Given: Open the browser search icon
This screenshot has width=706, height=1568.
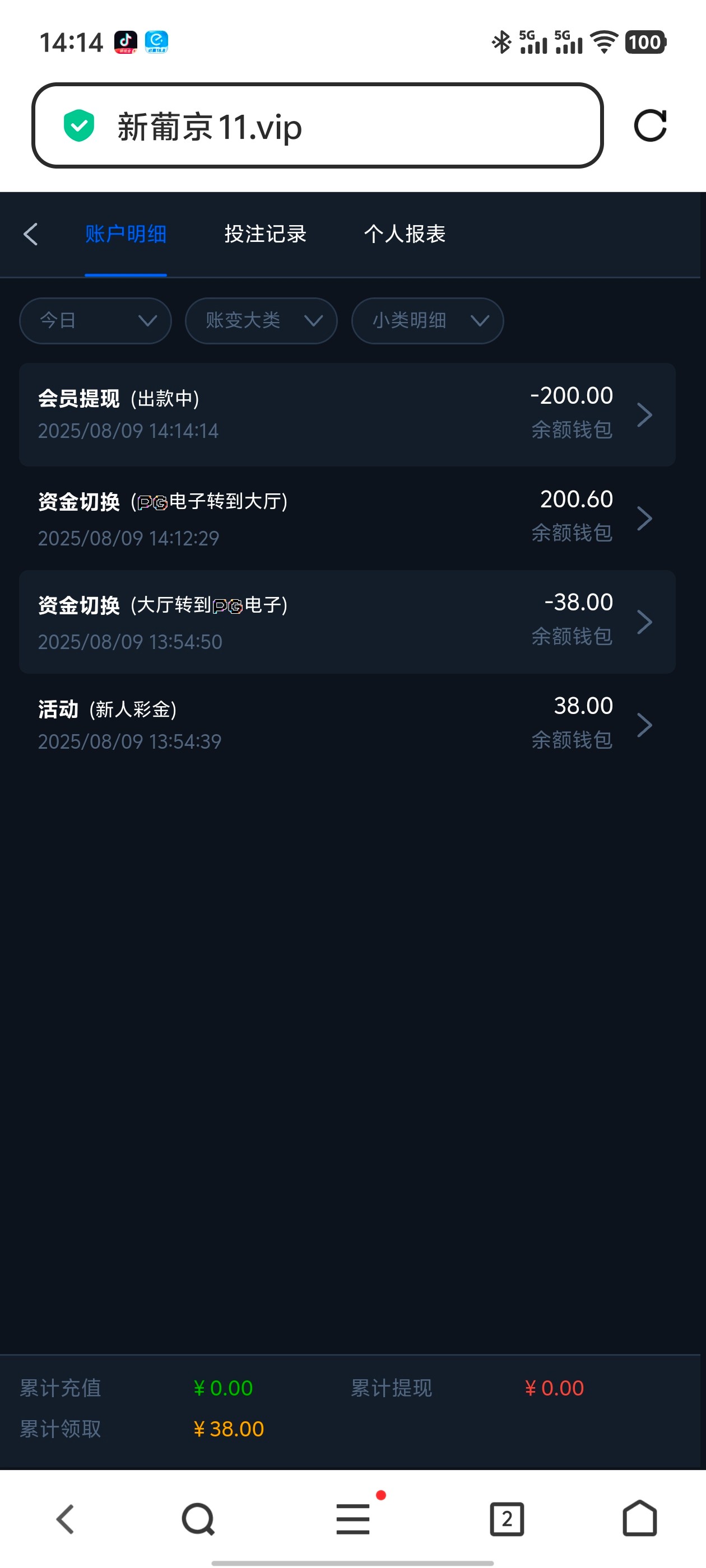Looking at the screenshot, I should tap(198, 1519).
